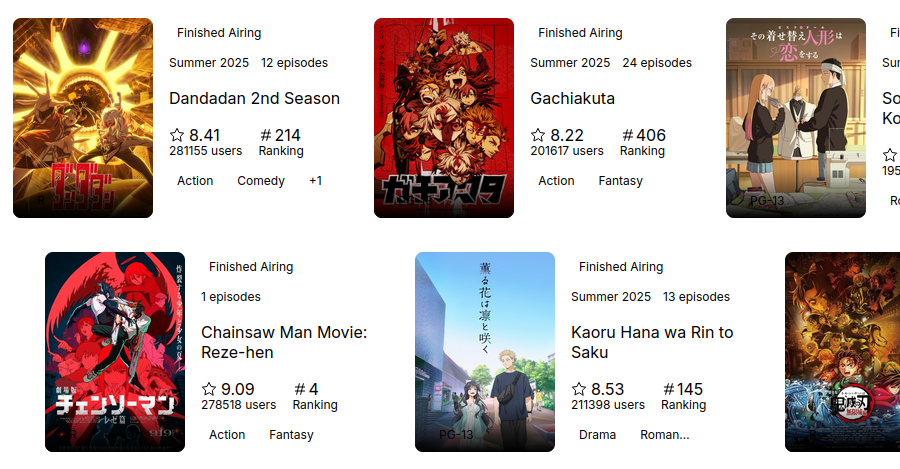The height and width of the screenshot is (469, 900).
Task: Filter by the Fantasy chip under Gachiakuta
Action: [x=620, y=181]
